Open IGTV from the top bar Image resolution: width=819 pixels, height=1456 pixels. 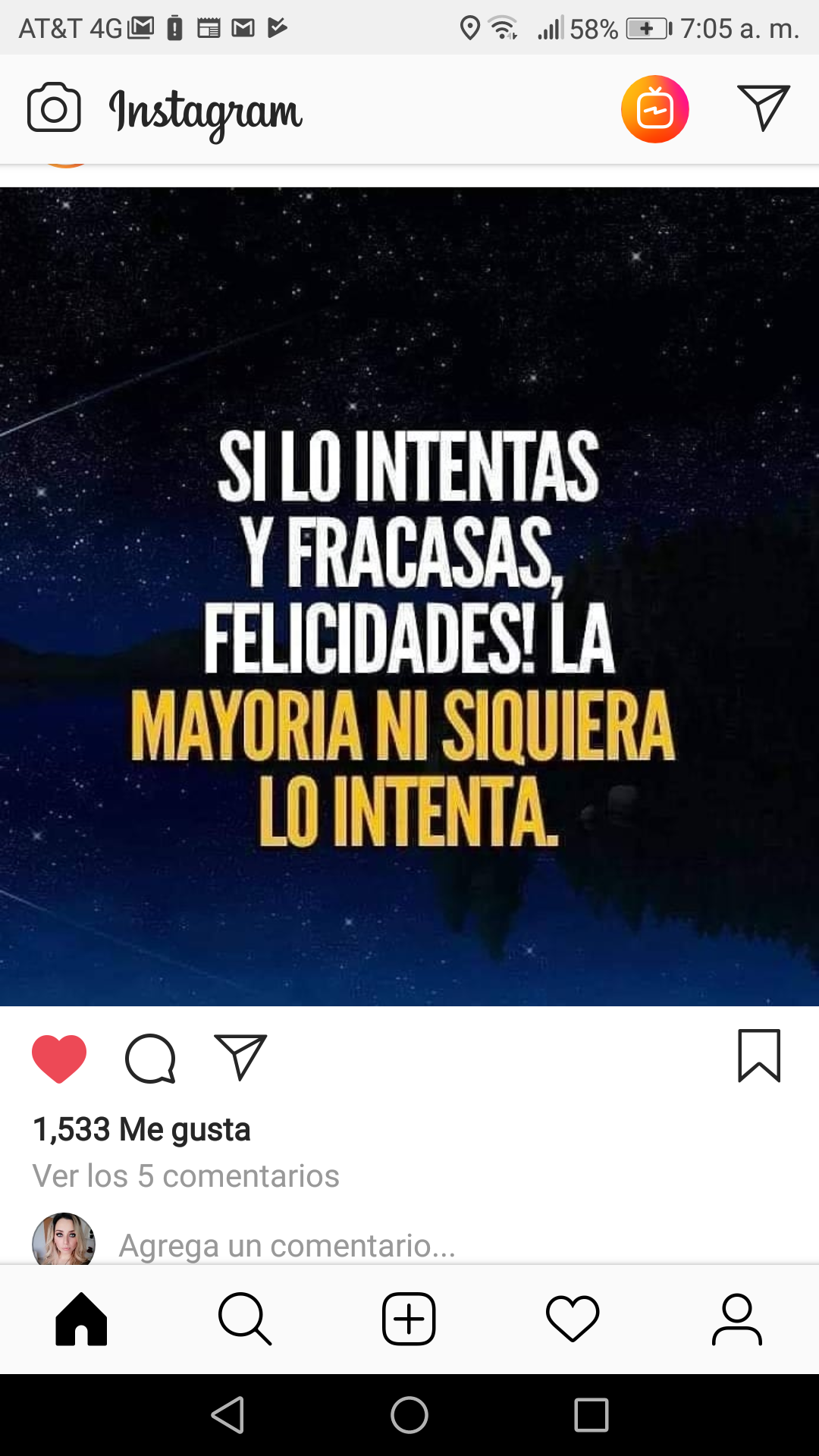pyautogui.click(x=654, y=109)
